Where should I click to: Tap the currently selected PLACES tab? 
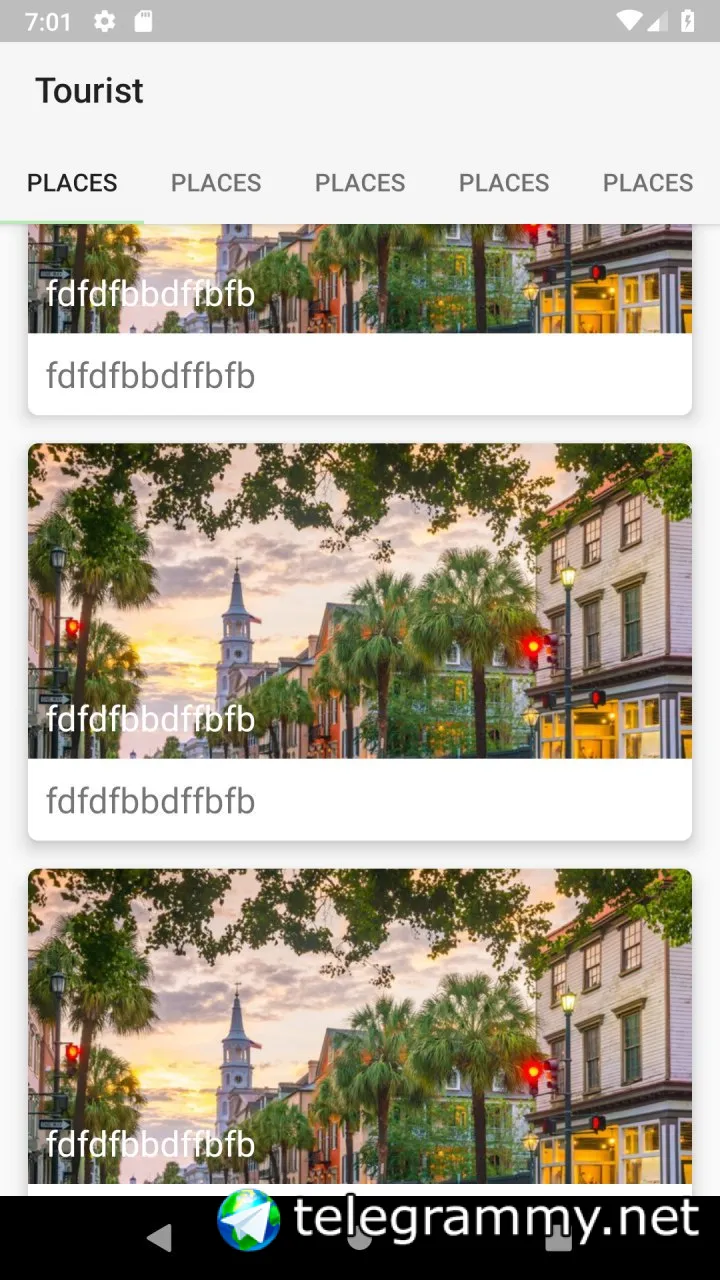72,183
